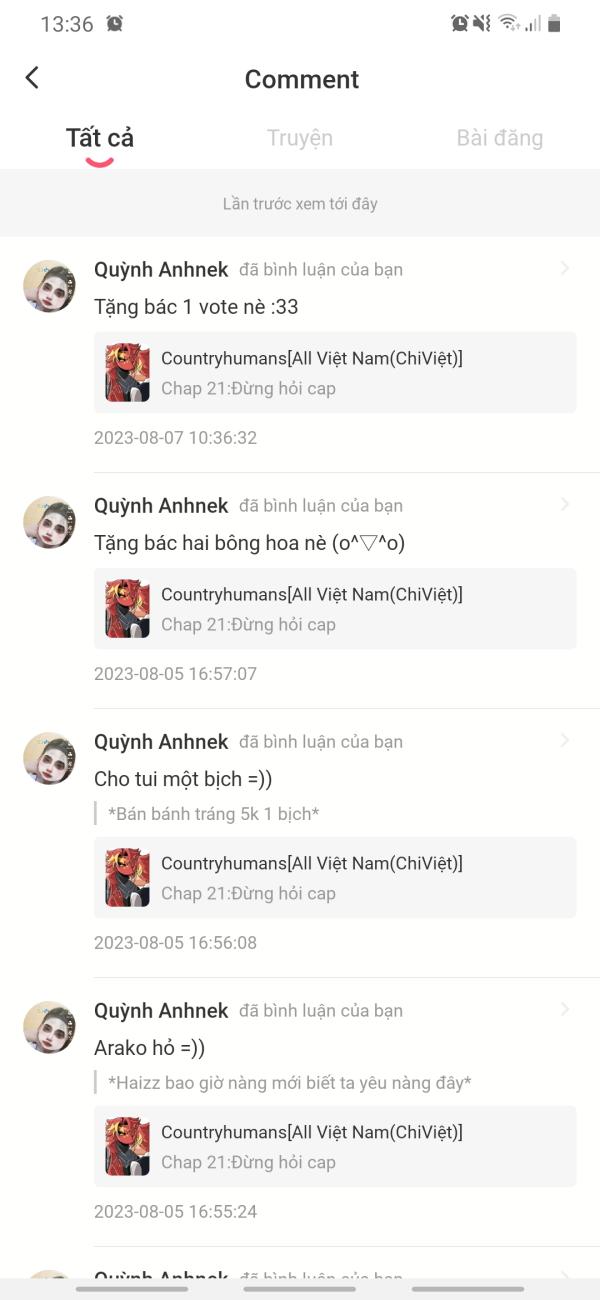Open the story card under the 10:36:32 comment

(x=335, y=372)
